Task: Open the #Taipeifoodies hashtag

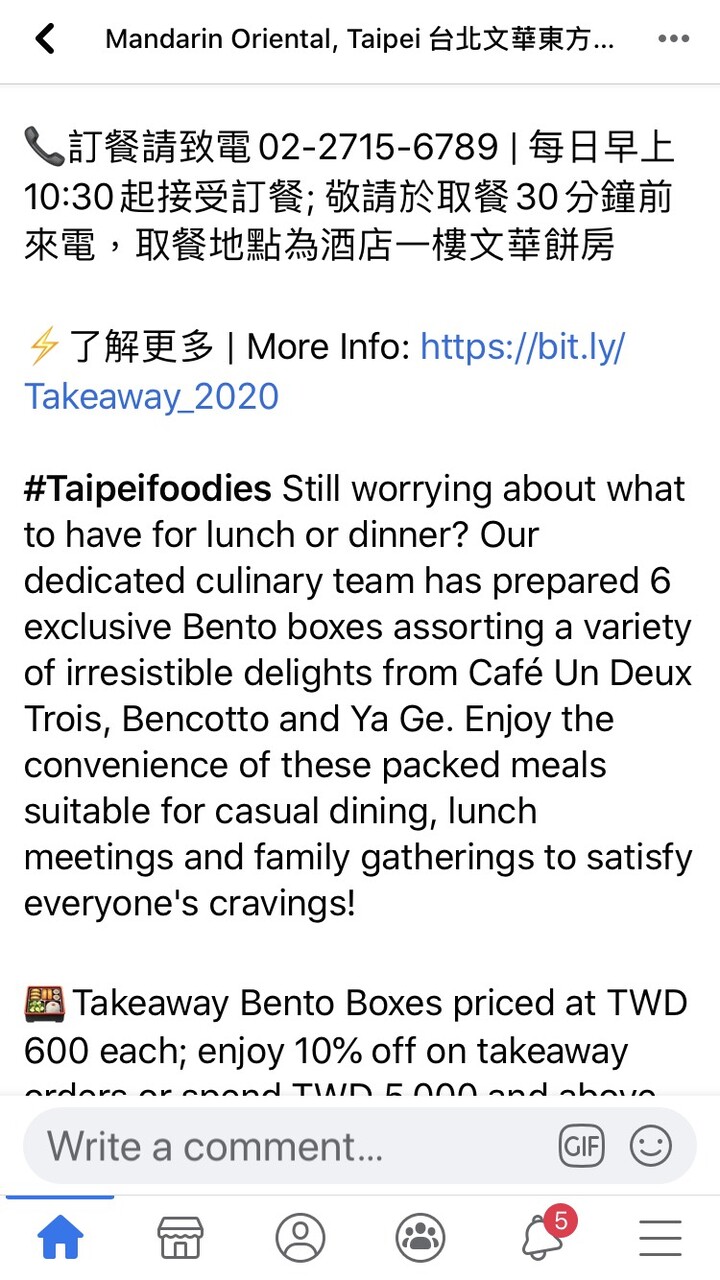Action: (148, 489)
